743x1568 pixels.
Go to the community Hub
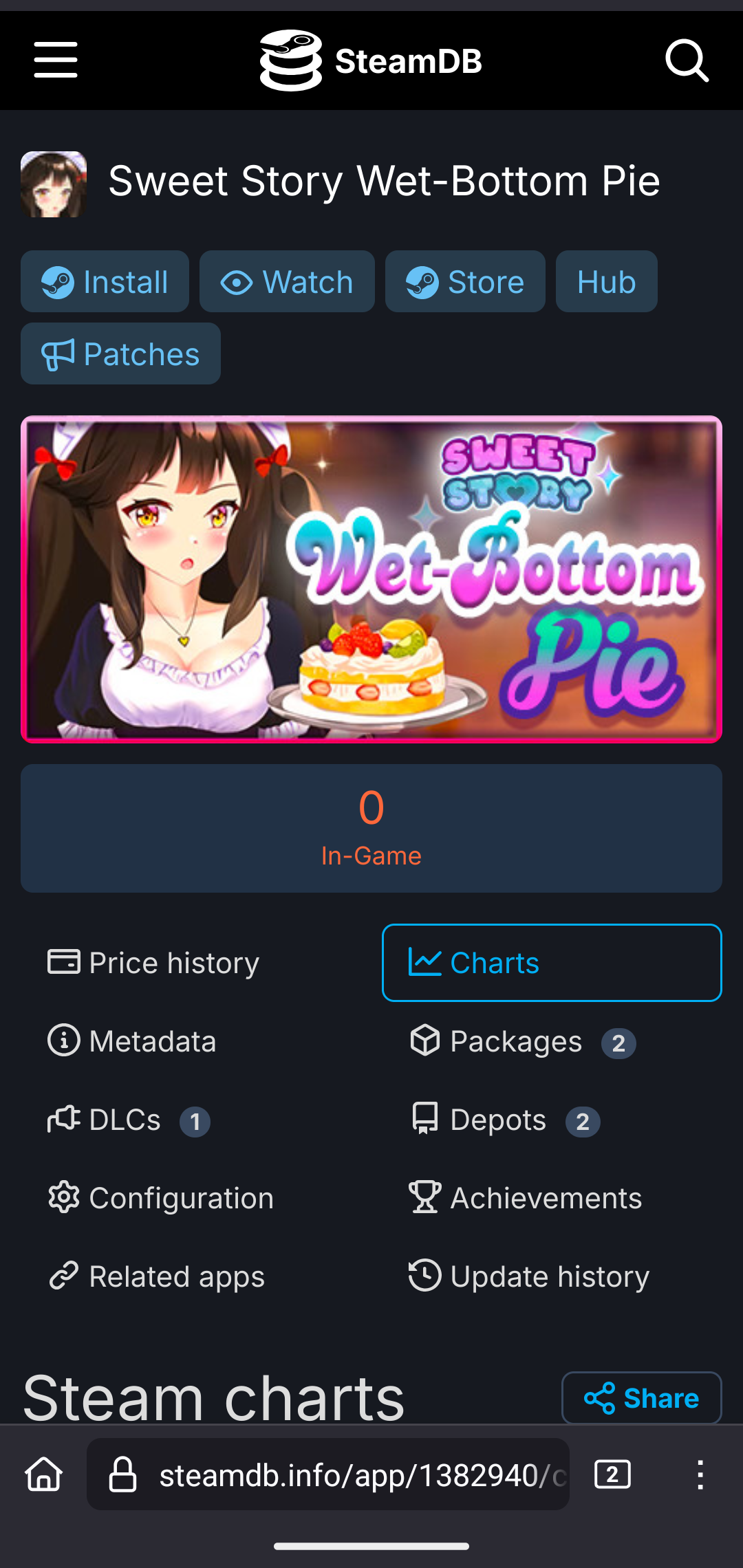(x=606, y=281)
